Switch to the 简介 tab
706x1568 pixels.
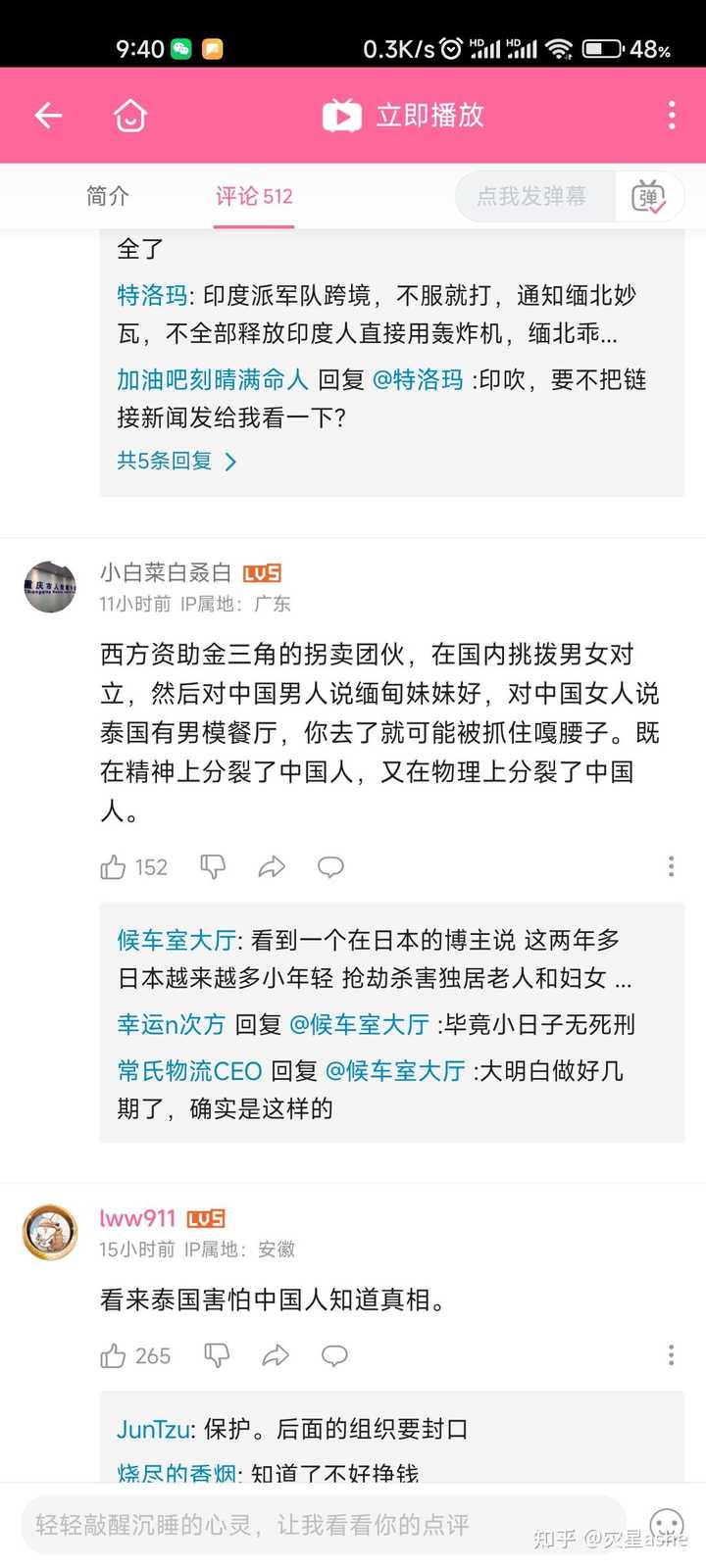[x=108, y=196]
